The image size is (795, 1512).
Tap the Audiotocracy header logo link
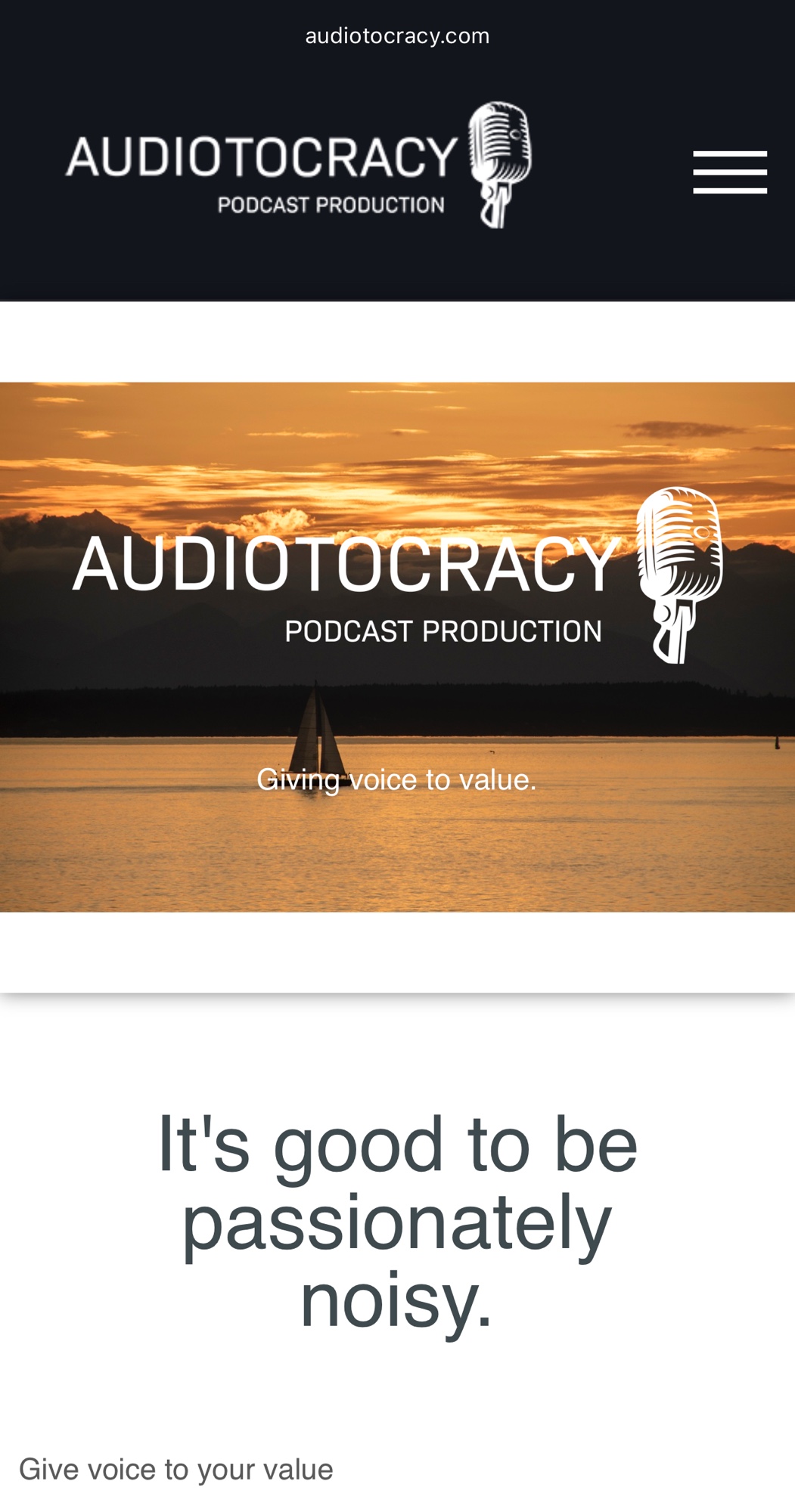click(299, 165)
